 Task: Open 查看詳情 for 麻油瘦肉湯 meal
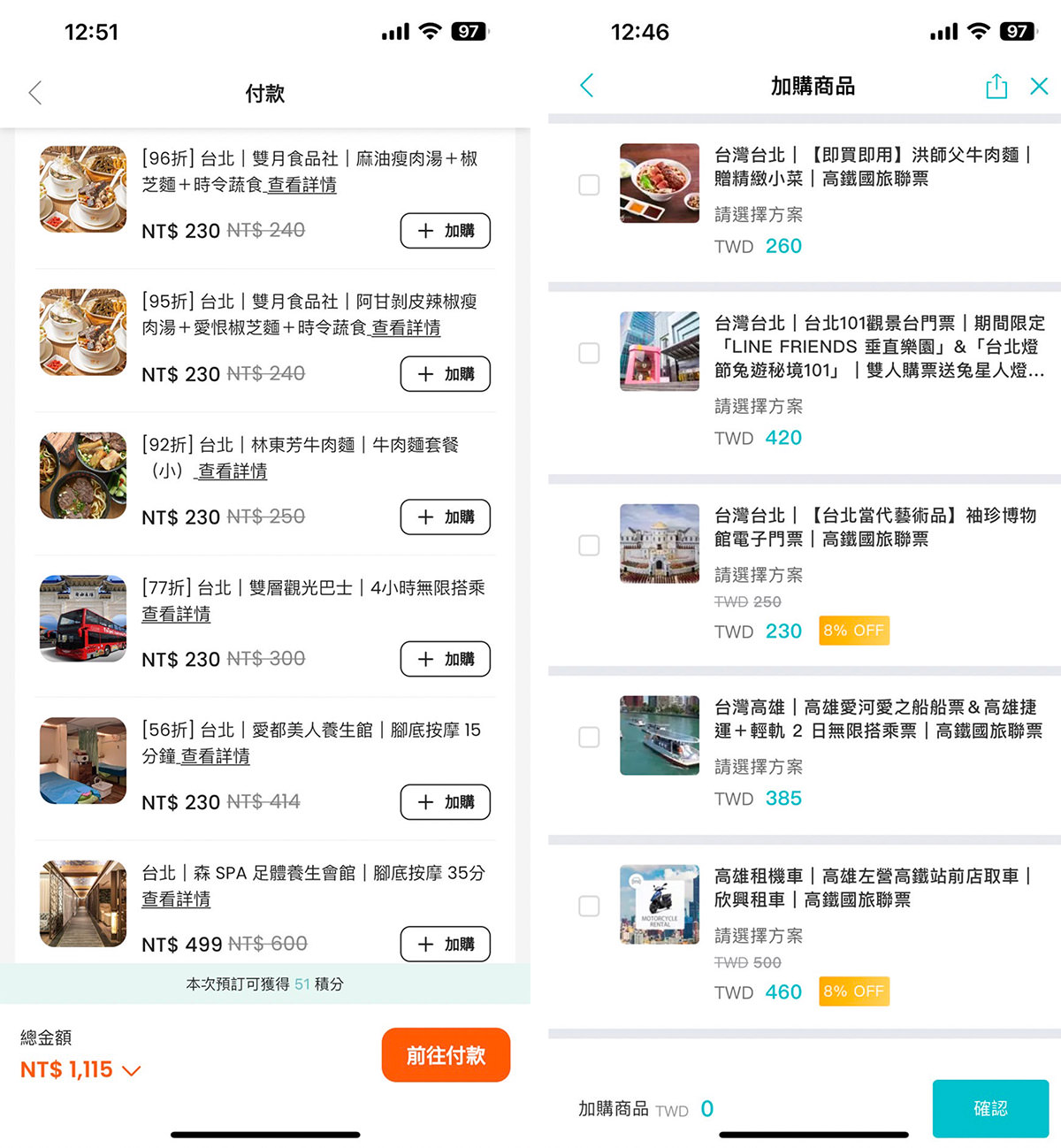(305, 186)
